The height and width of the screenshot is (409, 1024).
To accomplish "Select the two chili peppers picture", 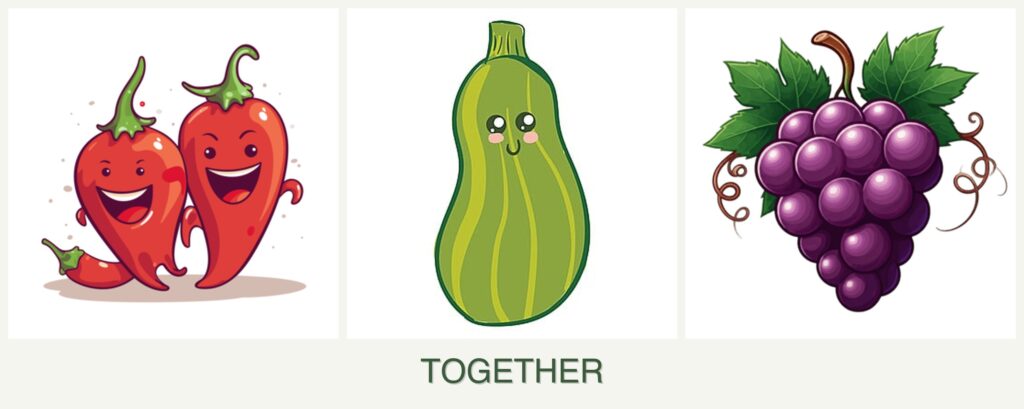I will 173,174.
